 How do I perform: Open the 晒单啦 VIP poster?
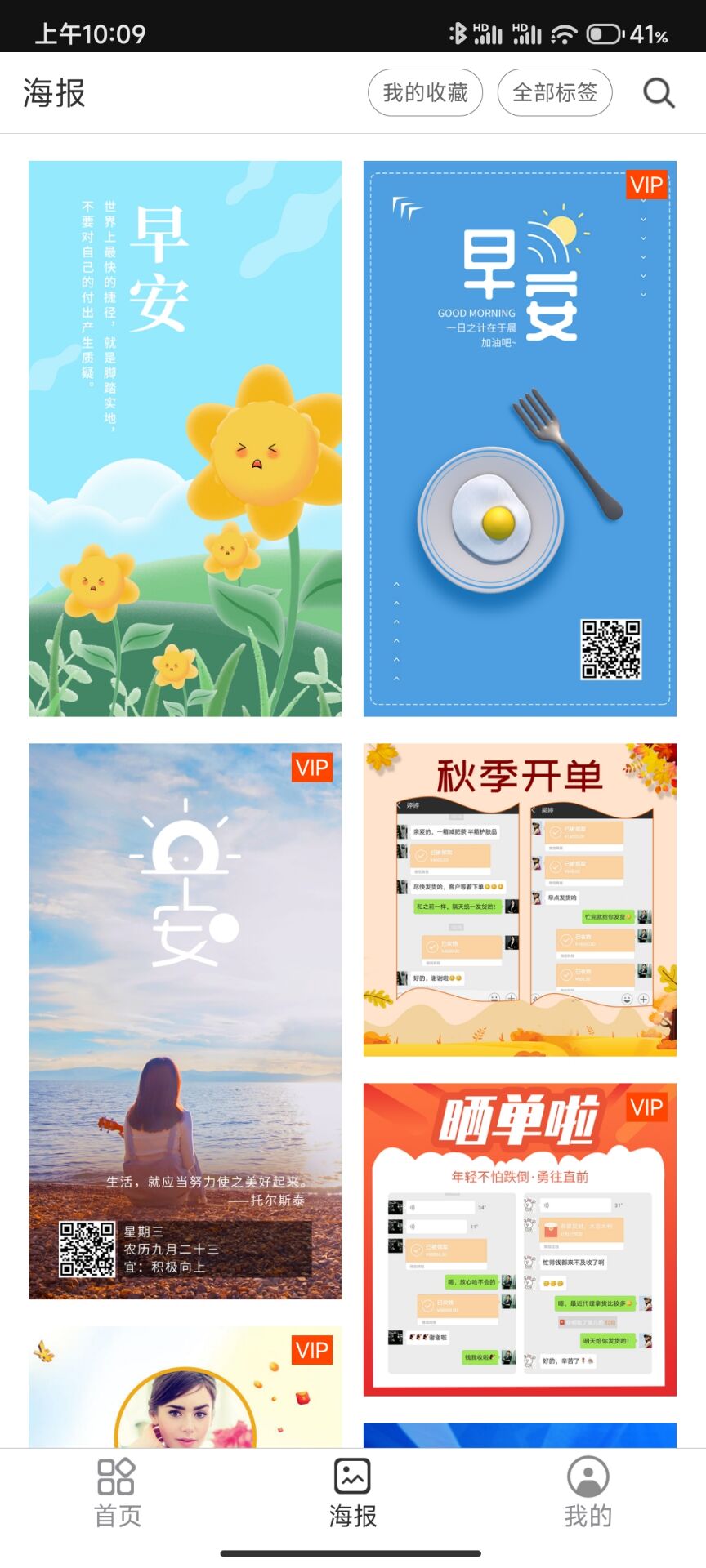click(x=520, y=1239)
